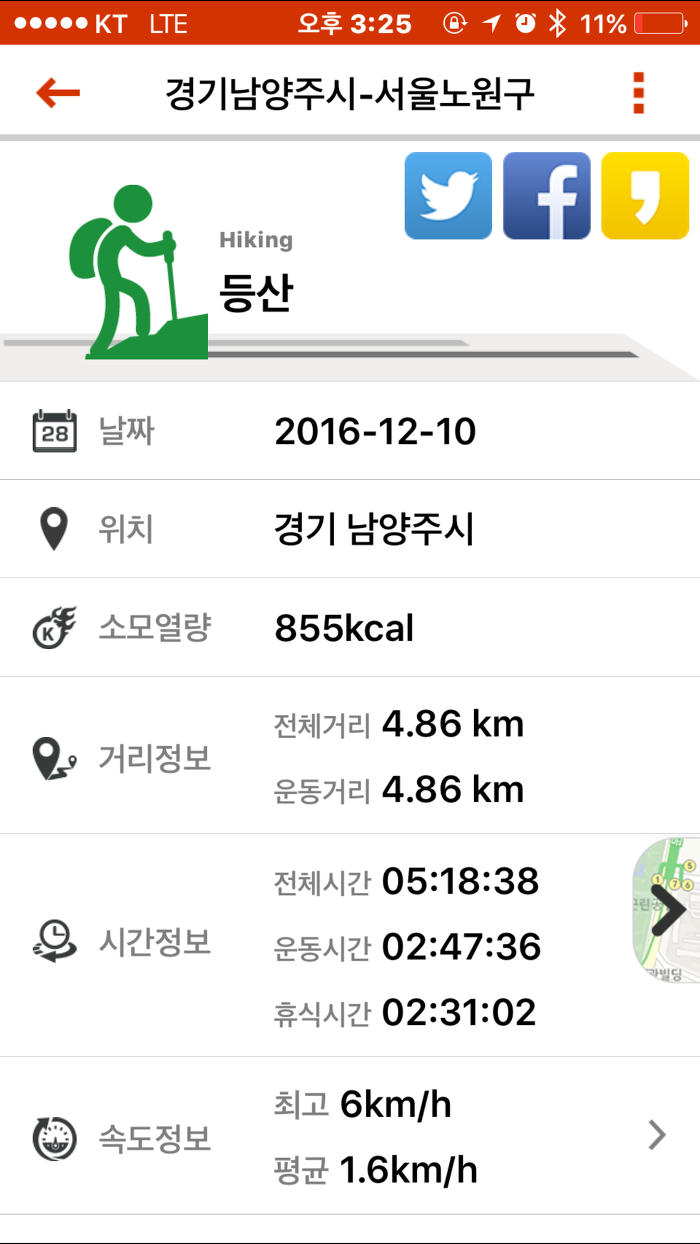Share this hike on Twitter
700x1244 pixels.
(448, 196)
